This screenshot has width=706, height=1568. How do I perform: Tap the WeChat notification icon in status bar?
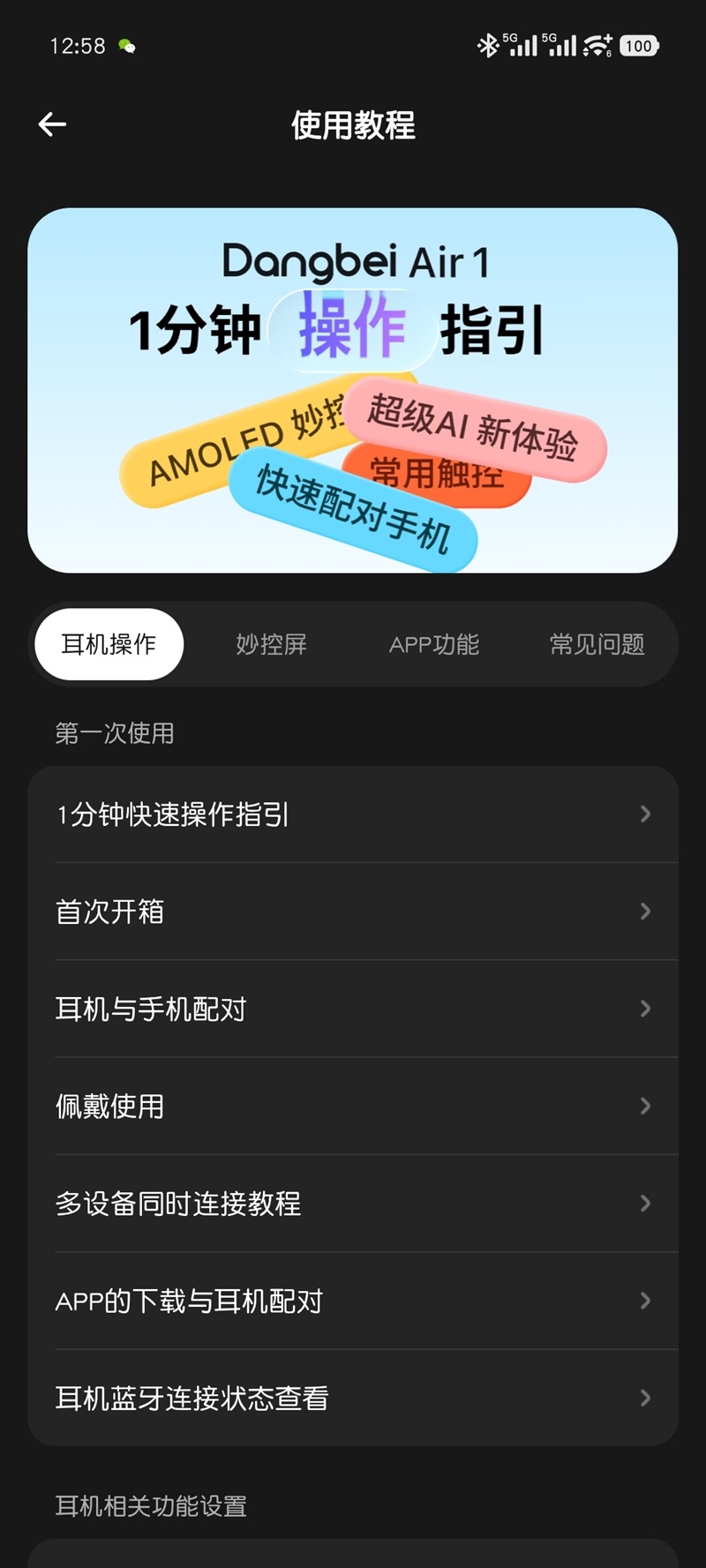click(129, 45)
